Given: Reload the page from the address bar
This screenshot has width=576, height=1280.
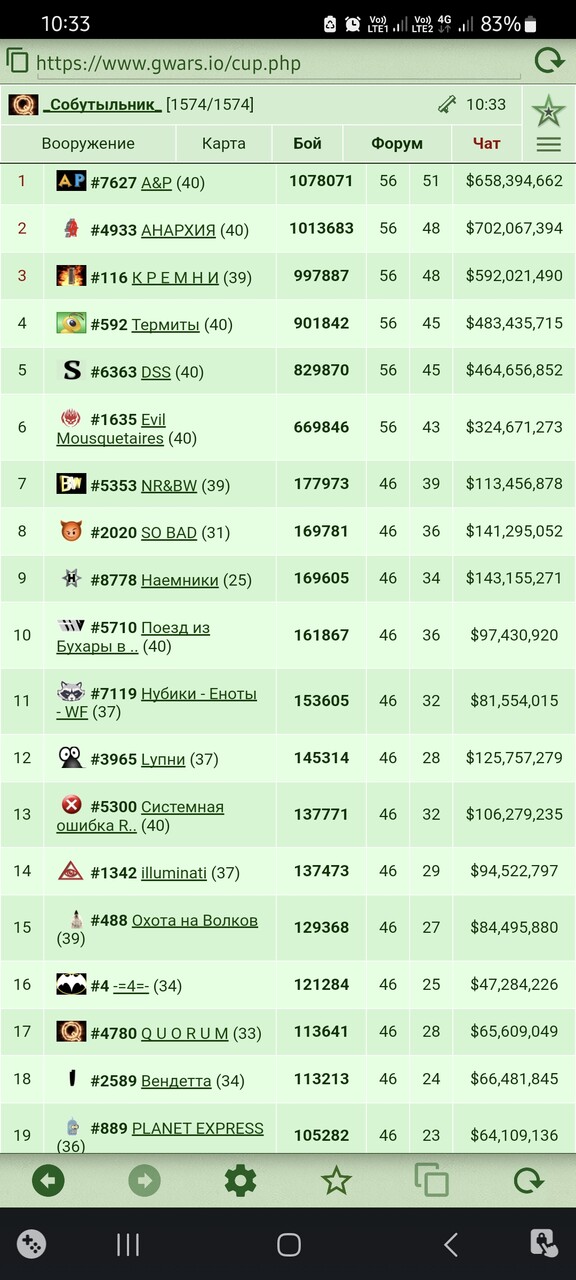Looking at the screenshot, I should (549, 62).
